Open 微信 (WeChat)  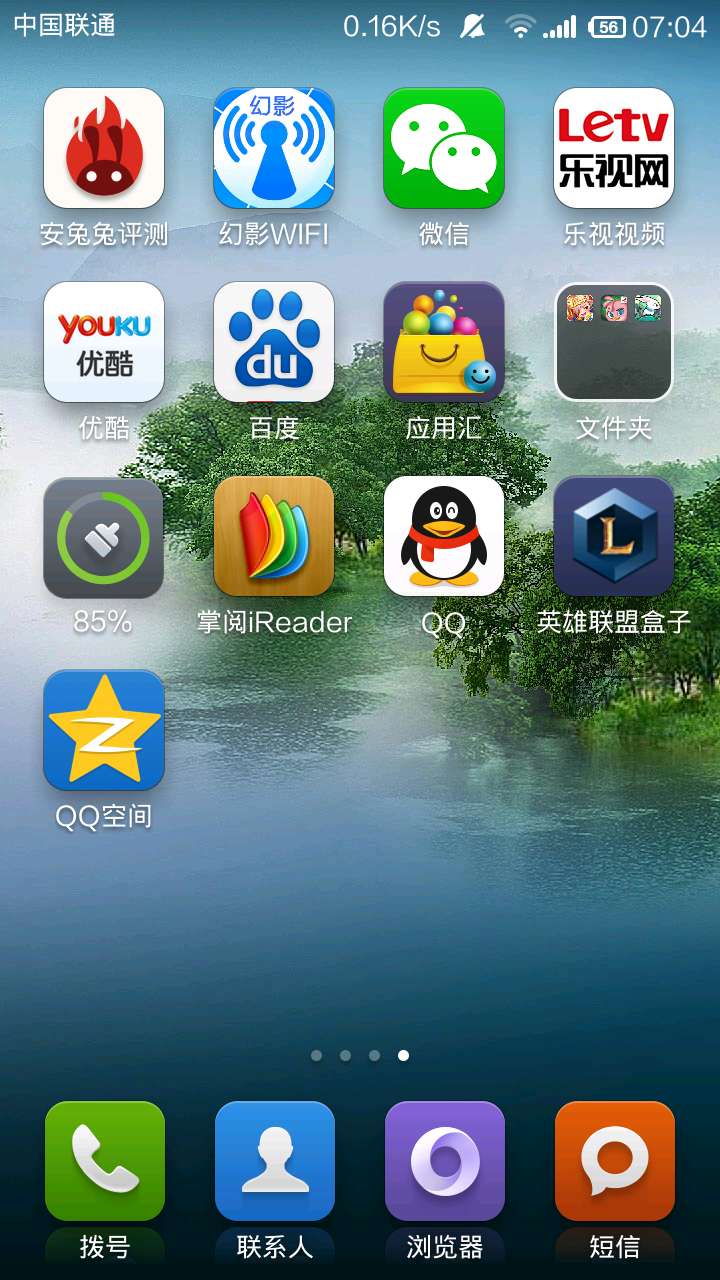tap(444, 148)
